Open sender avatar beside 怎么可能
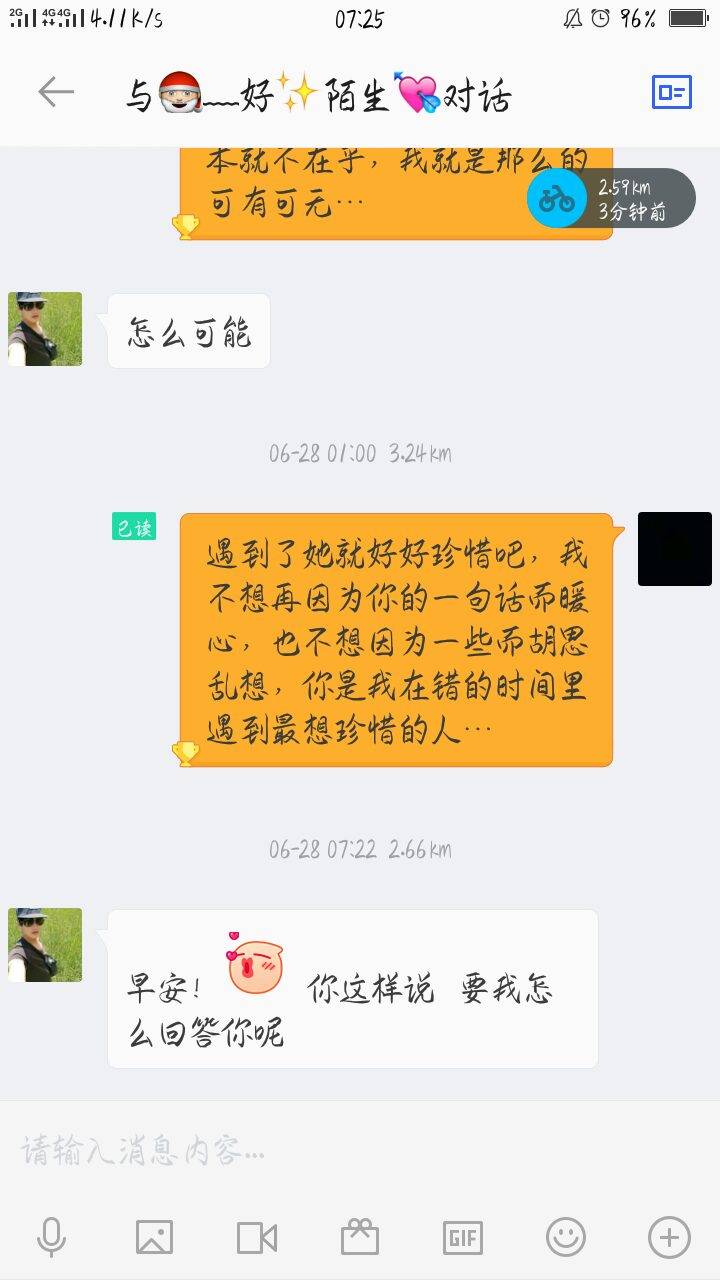The height and width of the screenshot is (1280, 720). 45,329
